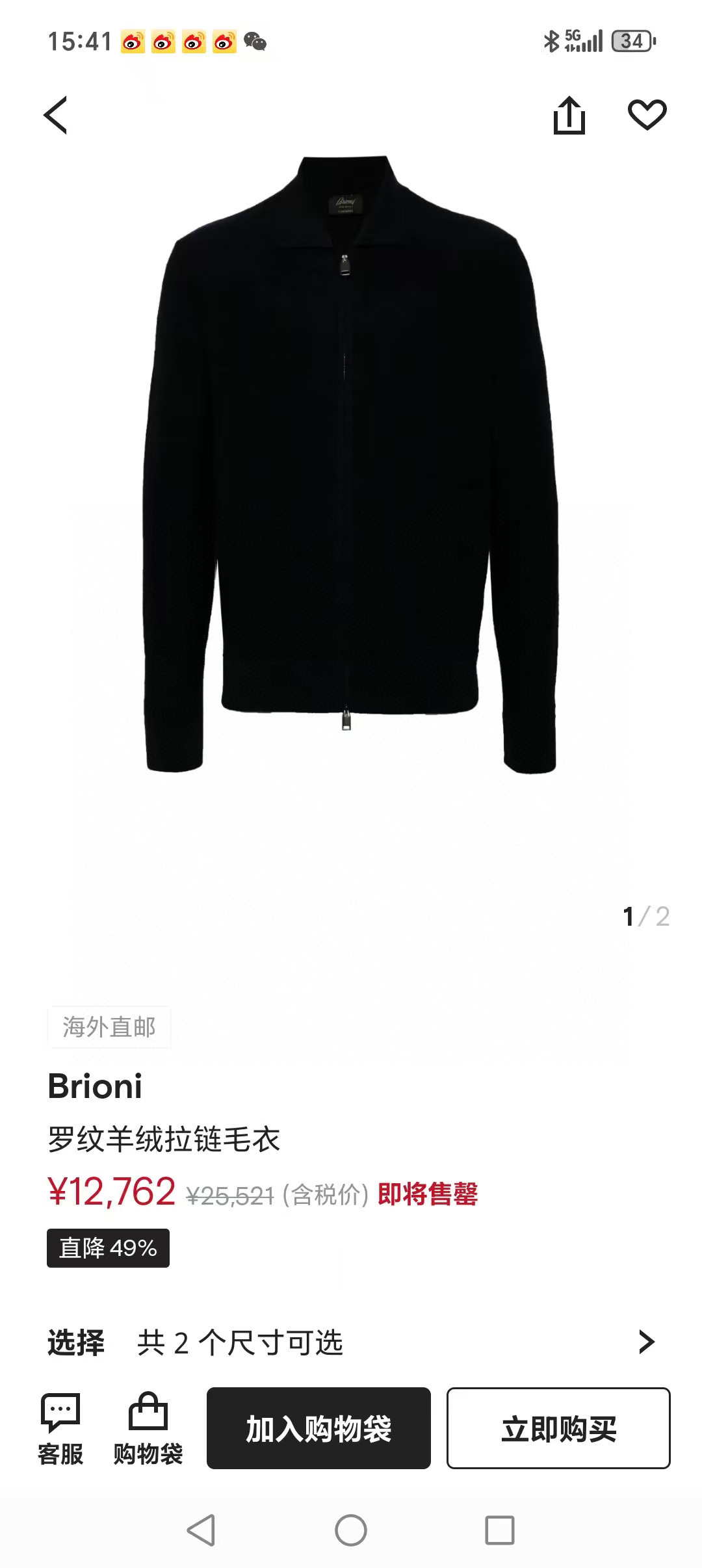Open the size selection row
The height and width of the screenshot is (1568, 702).
tap(351, 1342)
